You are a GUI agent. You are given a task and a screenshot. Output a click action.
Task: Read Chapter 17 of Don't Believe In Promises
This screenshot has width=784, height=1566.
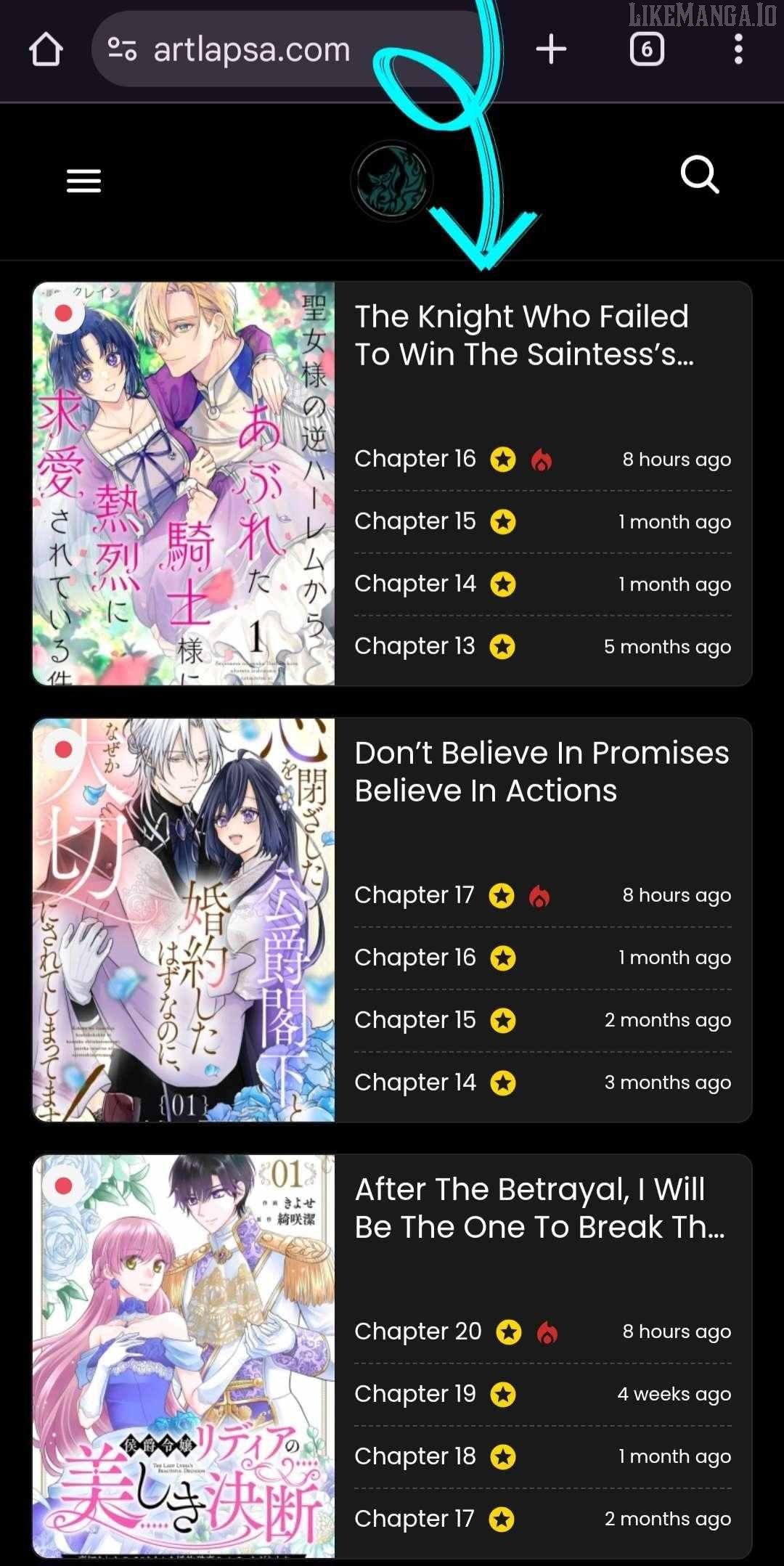(414, 895)
